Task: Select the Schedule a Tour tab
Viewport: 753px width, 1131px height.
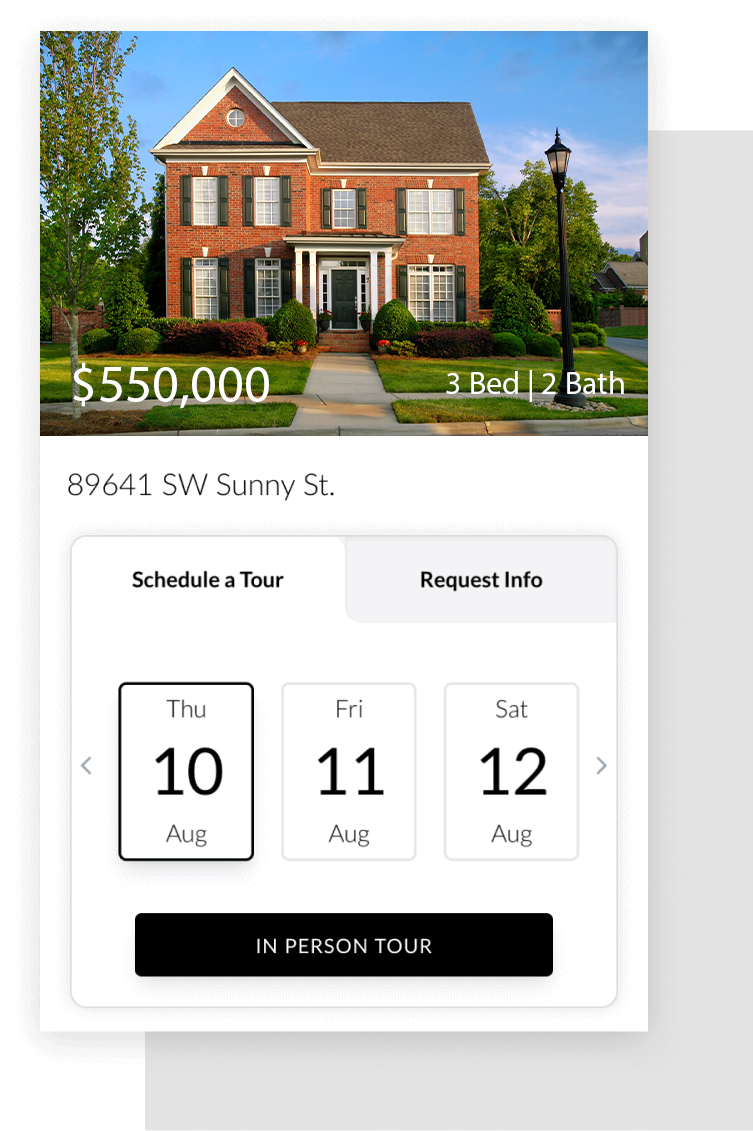Action: pyautogui.click(x=208, y=580)
